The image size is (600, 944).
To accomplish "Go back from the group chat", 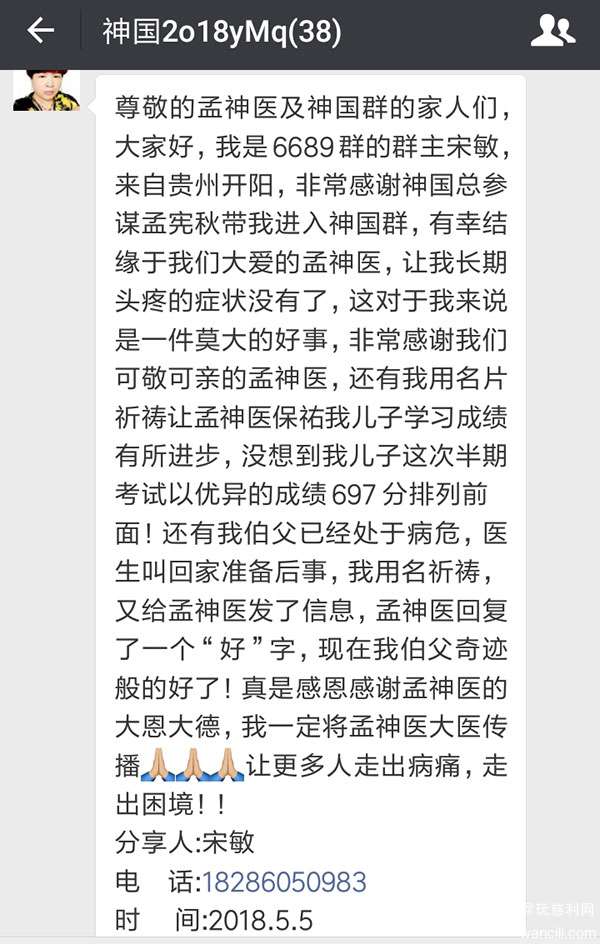I will tap(41, 31).
